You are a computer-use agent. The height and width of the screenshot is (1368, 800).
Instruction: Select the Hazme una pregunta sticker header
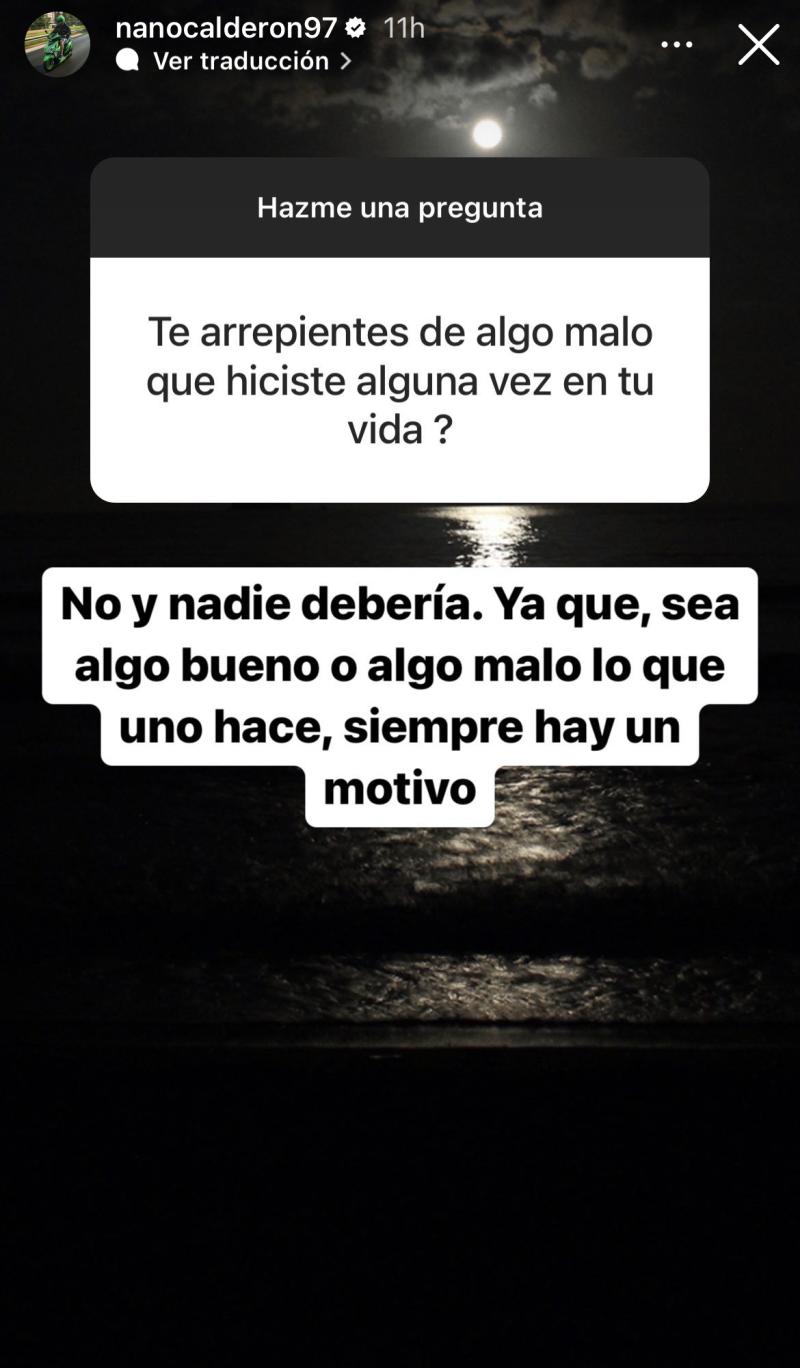pyautogui.click(x=400, y=208)
